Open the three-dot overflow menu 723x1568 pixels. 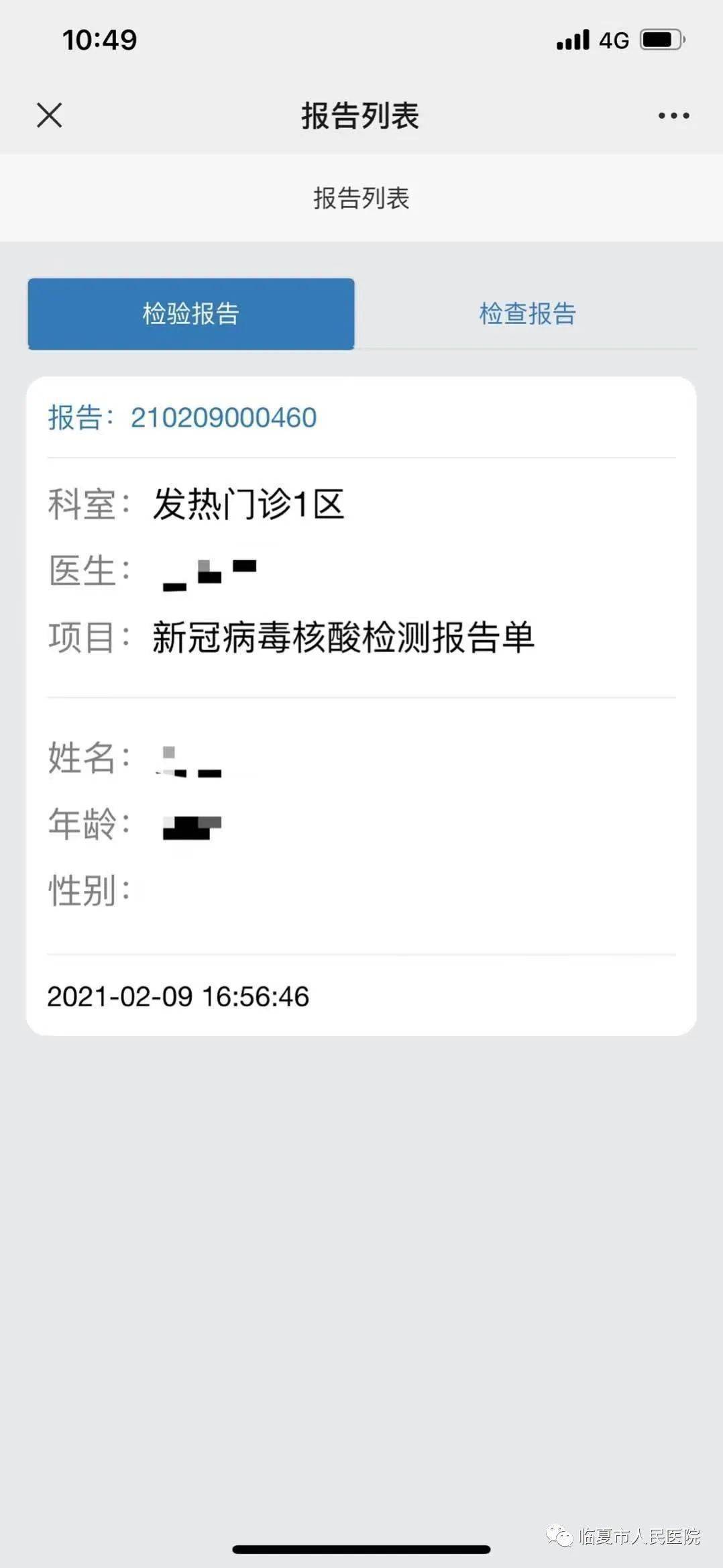click(673, 115)
